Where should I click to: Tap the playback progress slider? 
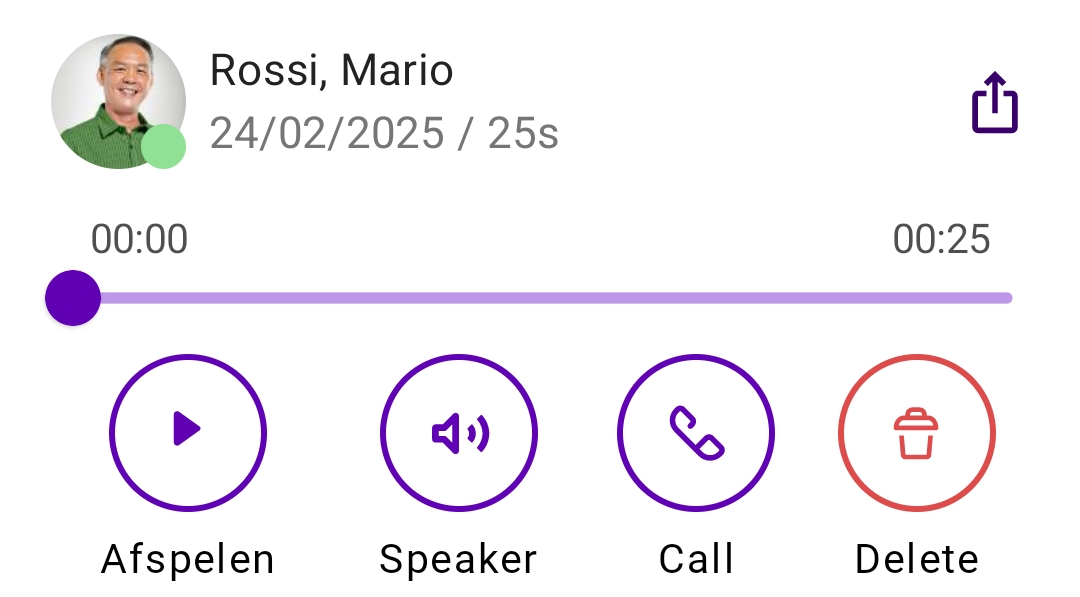tap(540, 297)
